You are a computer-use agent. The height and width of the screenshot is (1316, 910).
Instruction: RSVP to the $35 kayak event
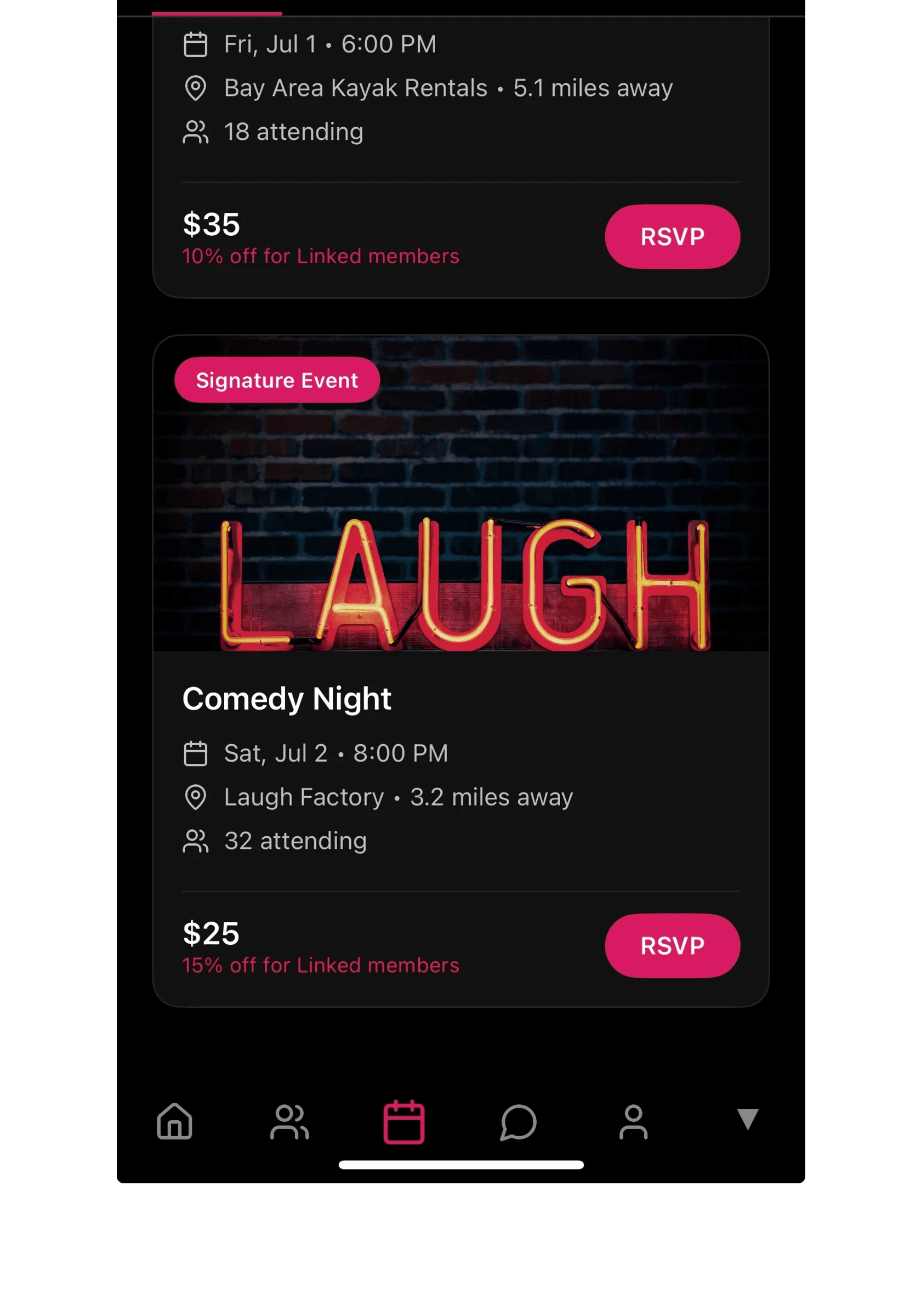point(672,237)
